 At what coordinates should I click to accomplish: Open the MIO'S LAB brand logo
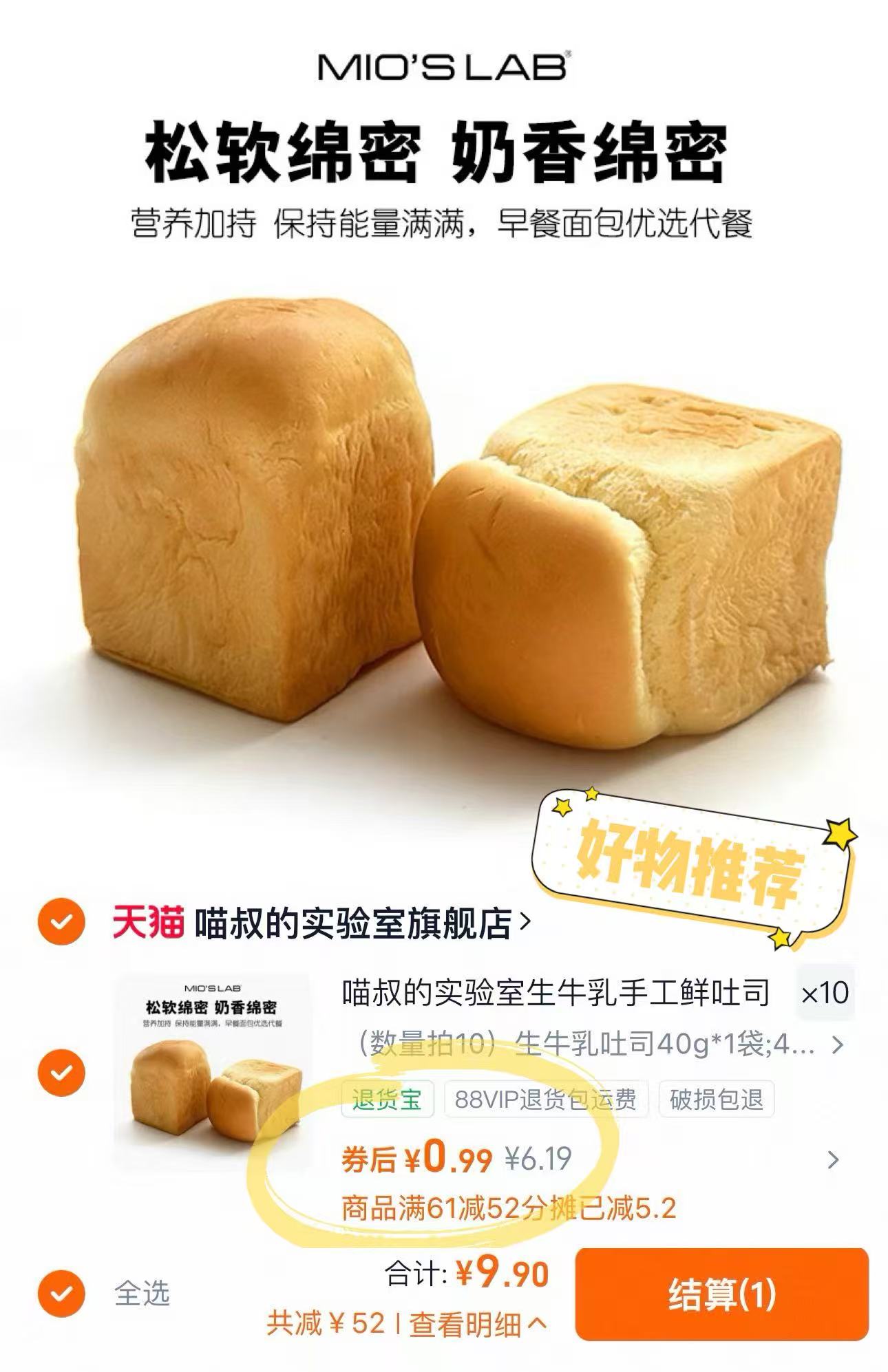click(444, 65)
